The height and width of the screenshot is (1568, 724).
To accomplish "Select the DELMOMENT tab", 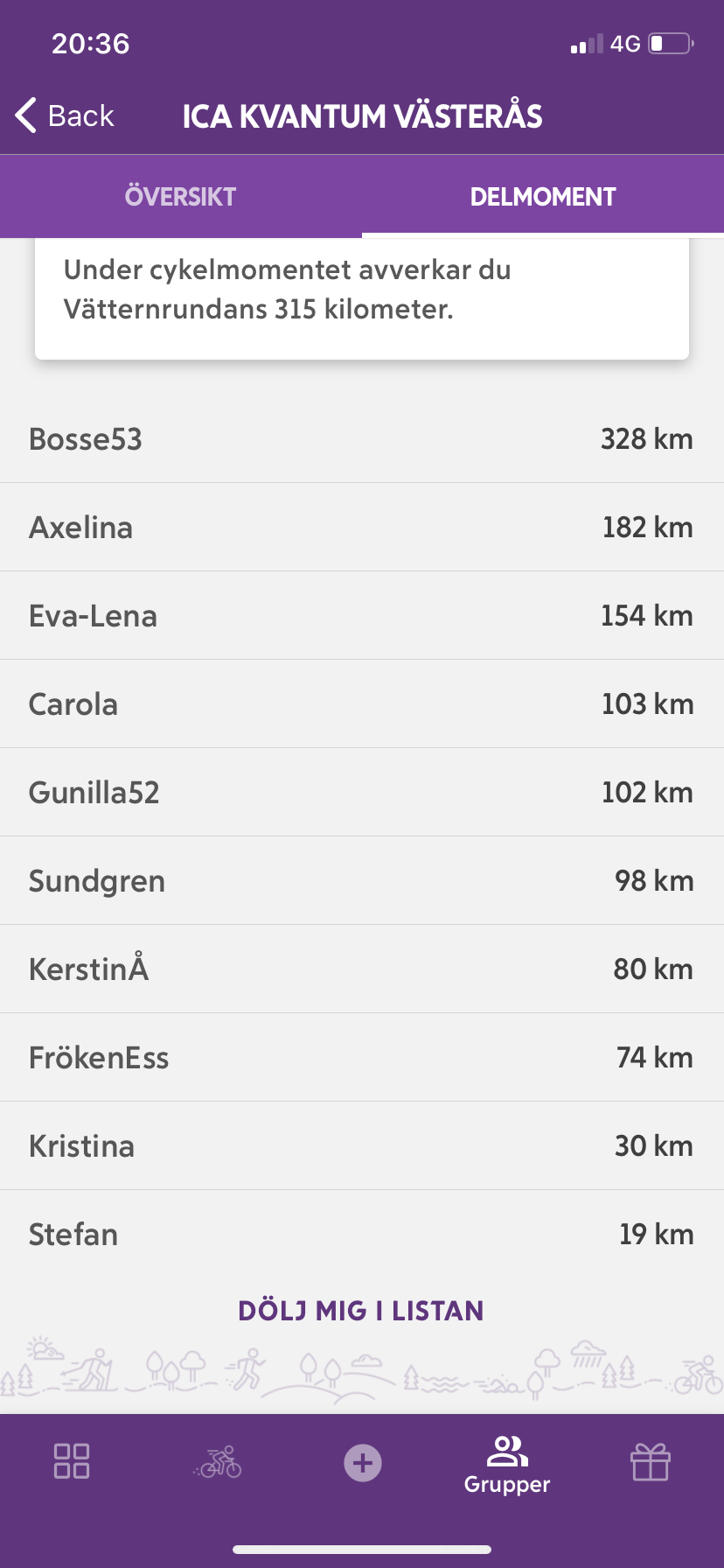I will tap(543, 196).
